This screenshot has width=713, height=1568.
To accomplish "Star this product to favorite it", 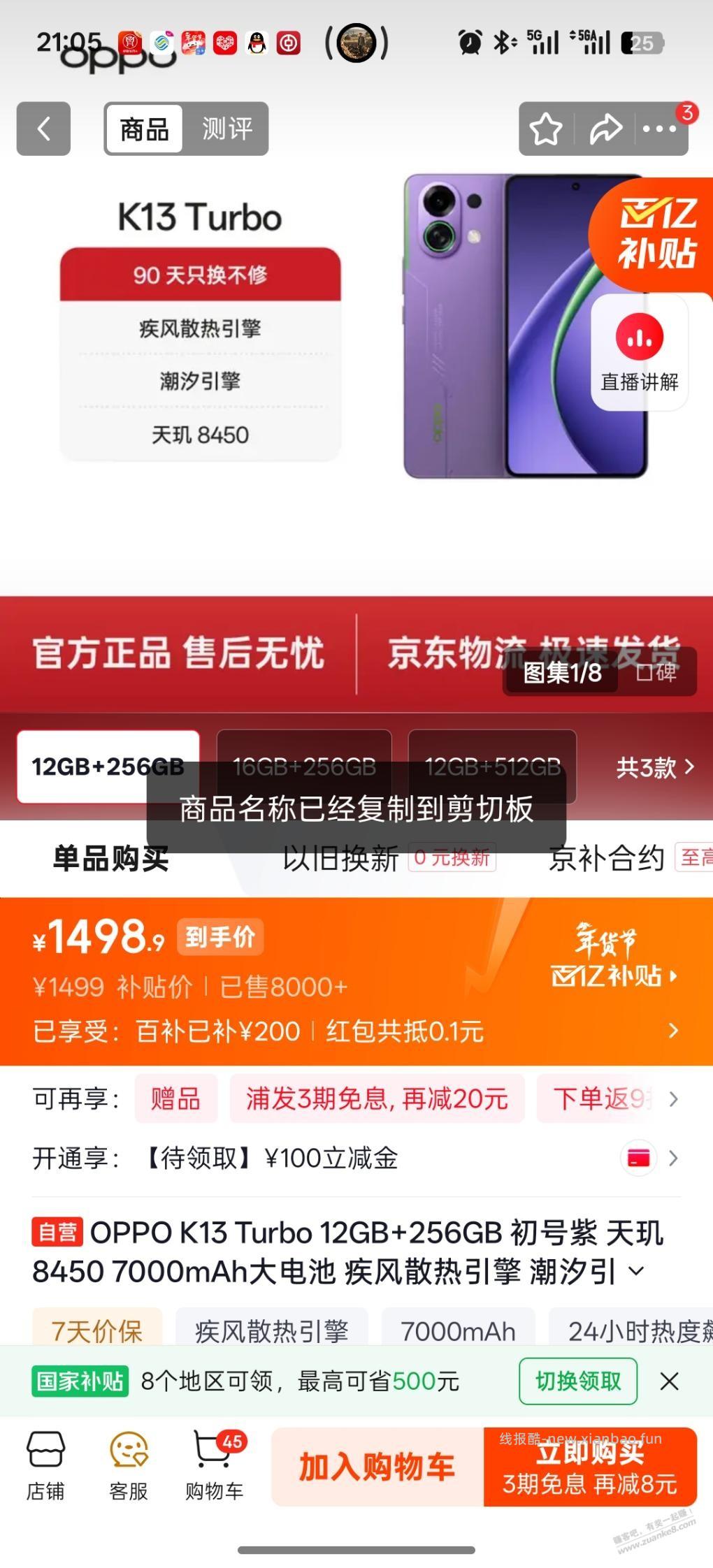I will tap(547, 129).
